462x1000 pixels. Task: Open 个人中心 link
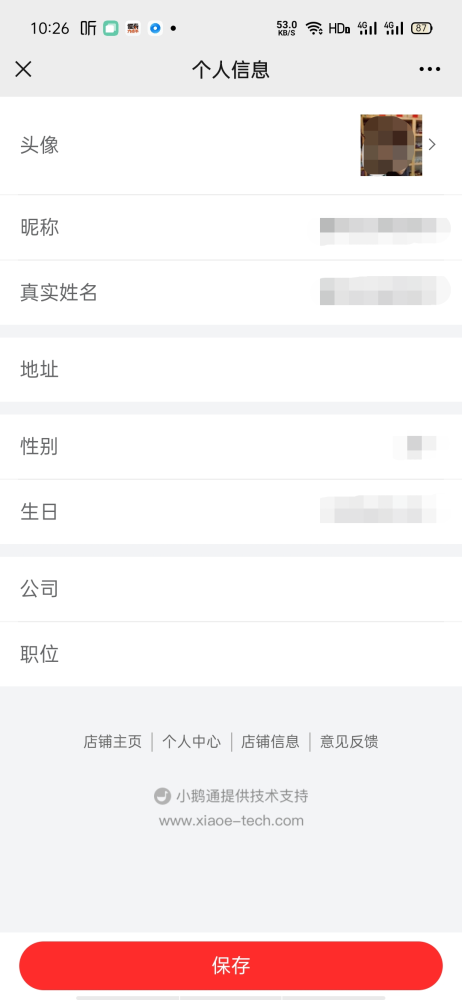[x=191, y=742]
